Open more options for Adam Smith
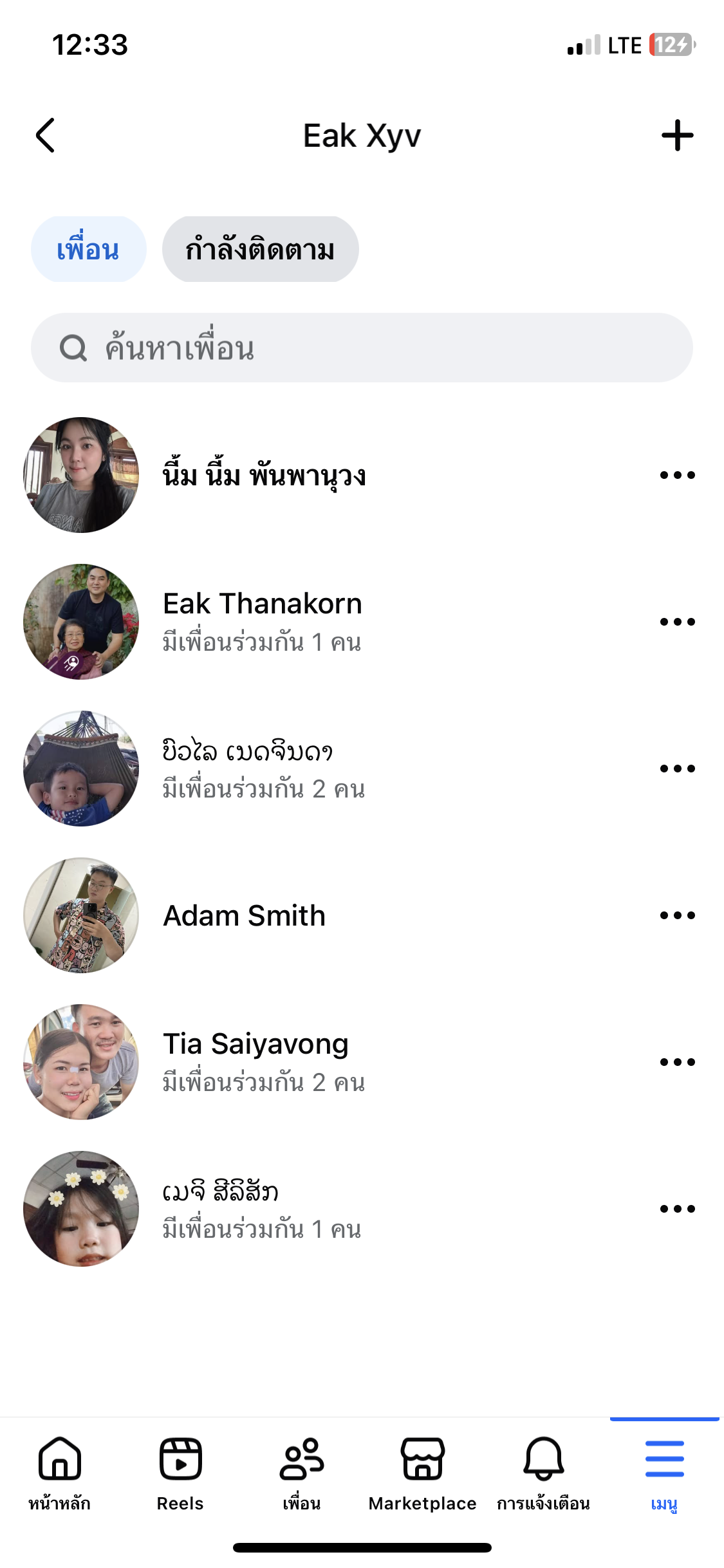 click(677, 915)
